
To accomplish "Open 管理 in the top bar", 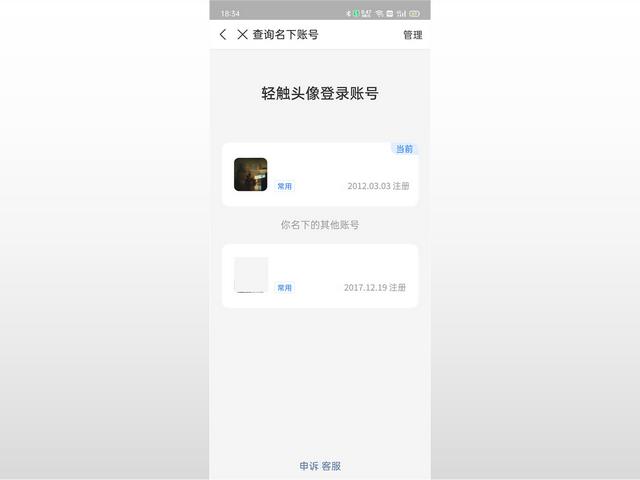I will (412, 34).
